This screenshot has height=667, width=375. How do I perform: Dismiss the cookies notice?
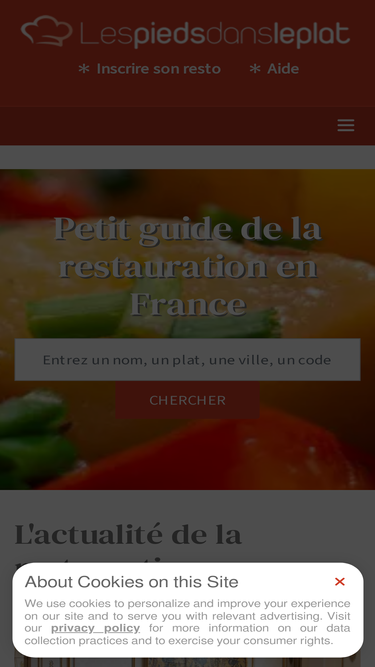click(x=339, y=581)
